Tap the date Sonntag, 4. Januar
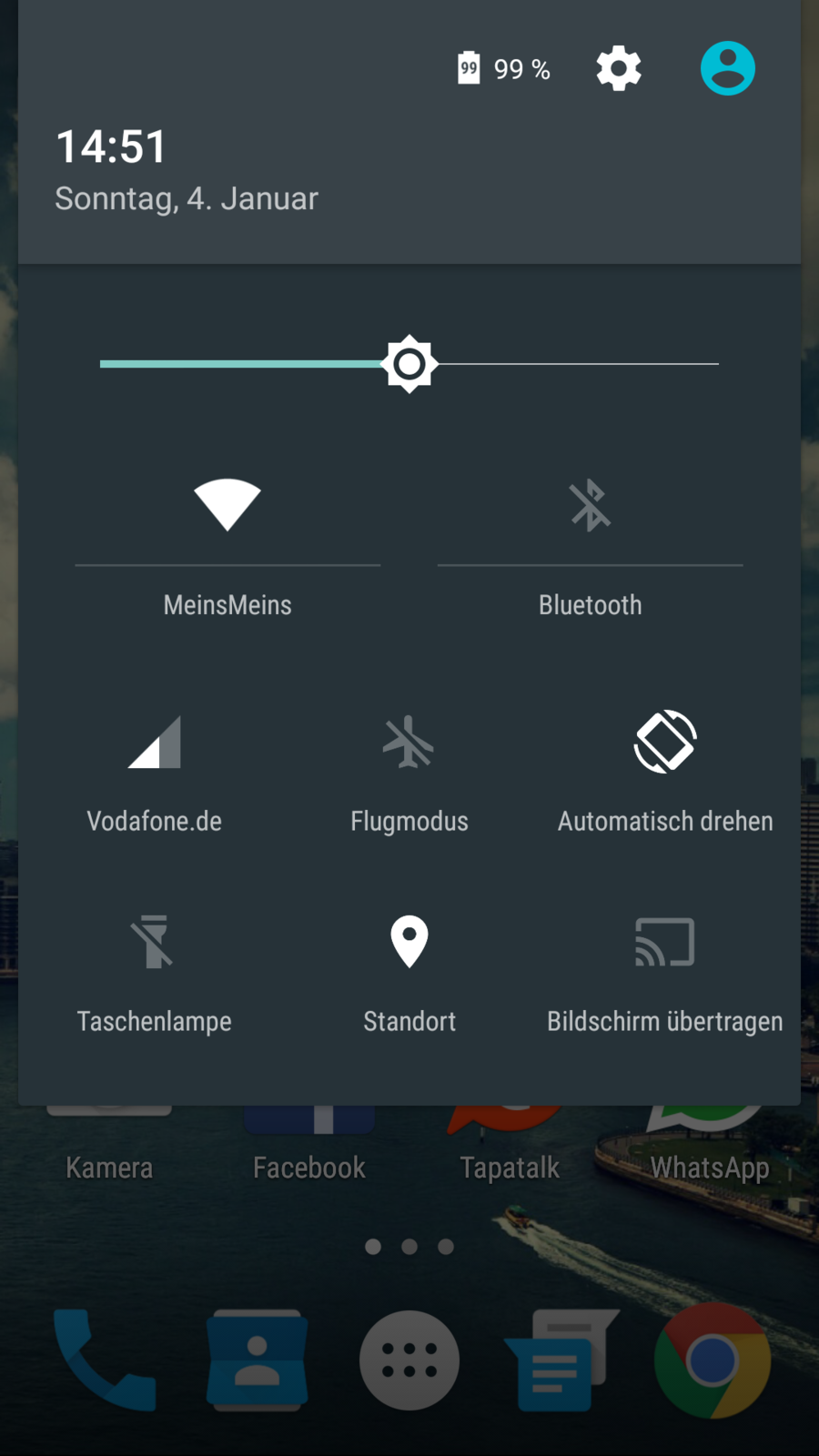This screenshot has height=1456, width=819. [x=187, y=198]
